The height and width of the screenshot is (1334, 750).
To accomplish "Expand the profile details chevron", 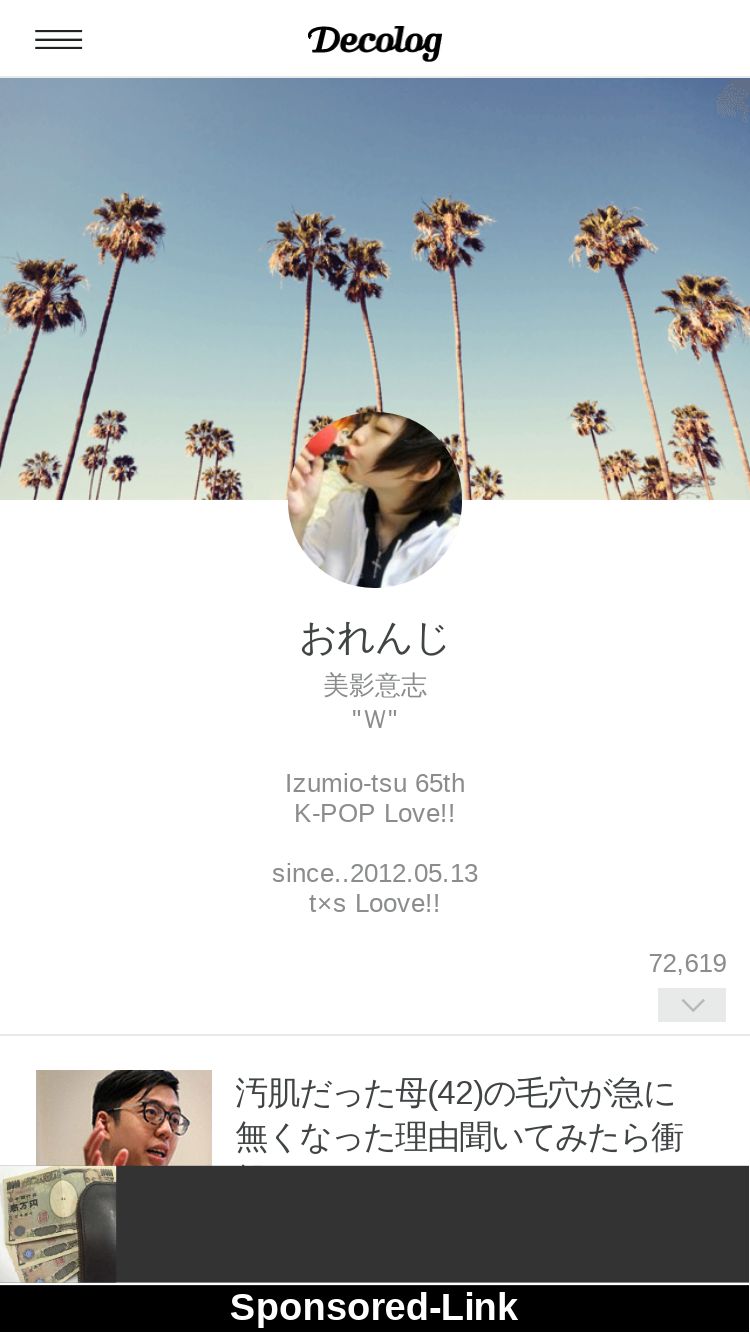I will 692,1005.
